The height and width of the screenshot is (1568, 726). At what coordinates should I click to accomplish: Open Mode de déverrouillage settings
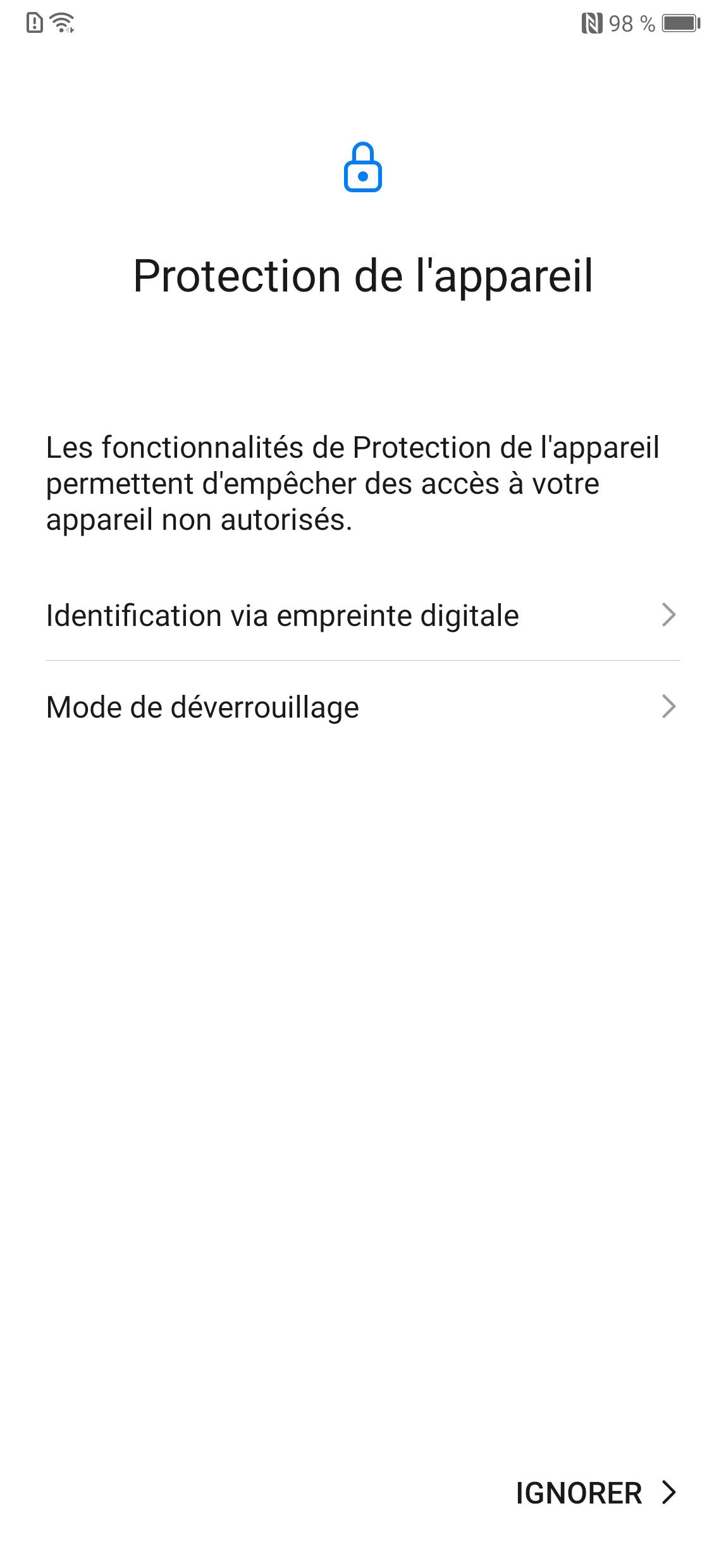pos(362,707)
